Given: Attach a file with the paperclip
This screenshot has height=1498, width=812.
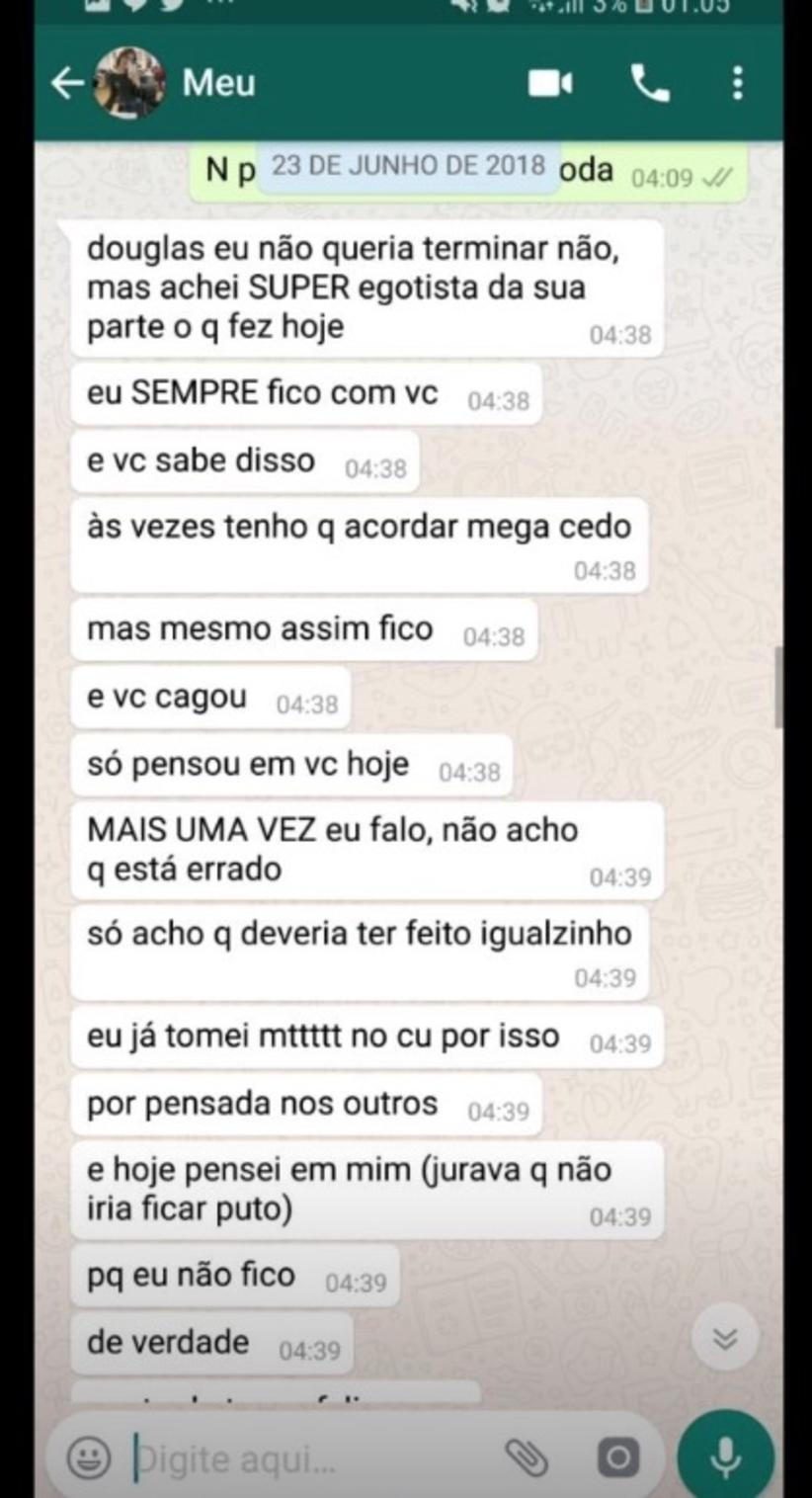Looking at the screenshot, I should tap(527, 1456).
